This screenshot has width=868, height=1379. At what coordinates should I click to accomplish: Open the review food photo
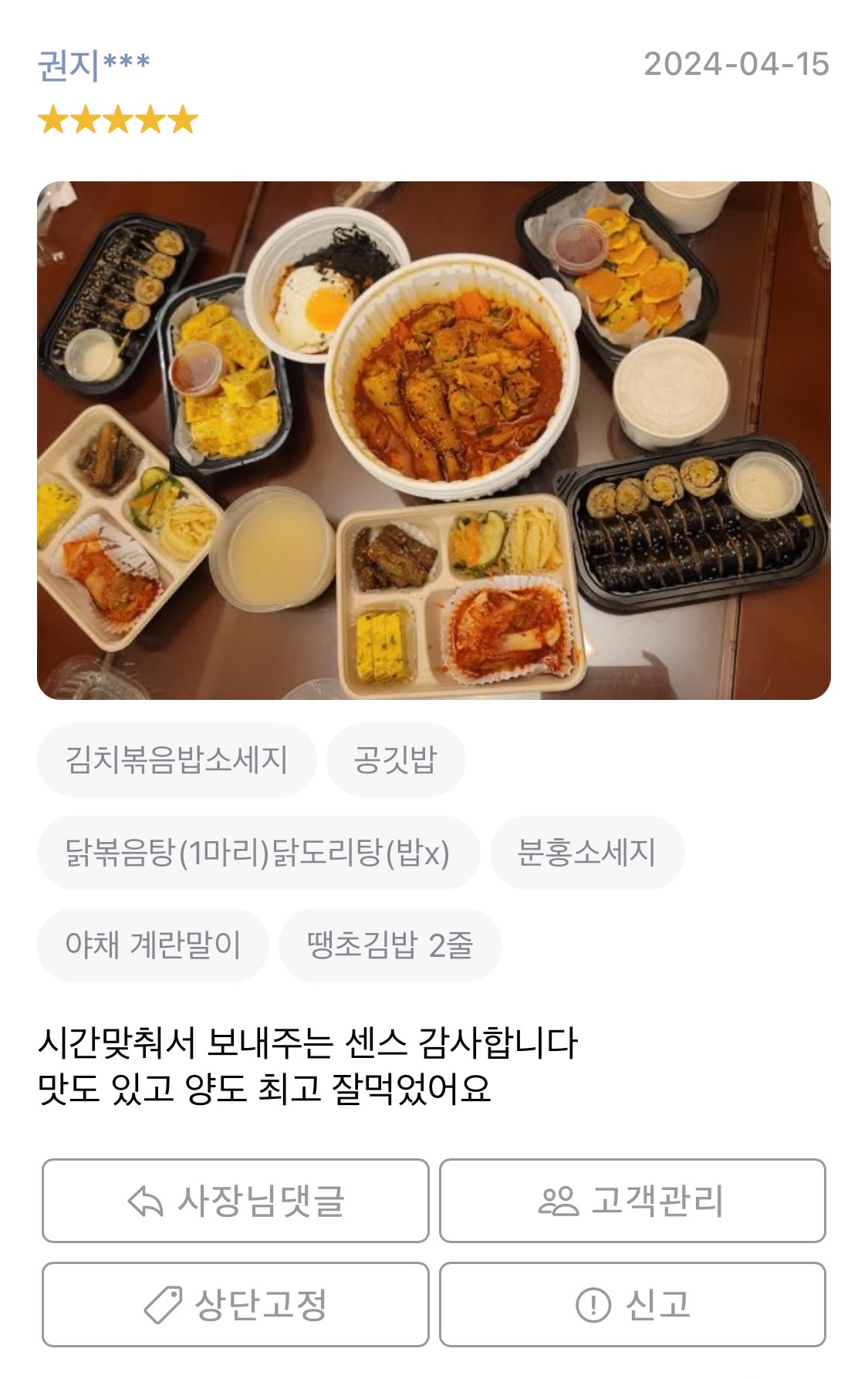tap(434, 440)
